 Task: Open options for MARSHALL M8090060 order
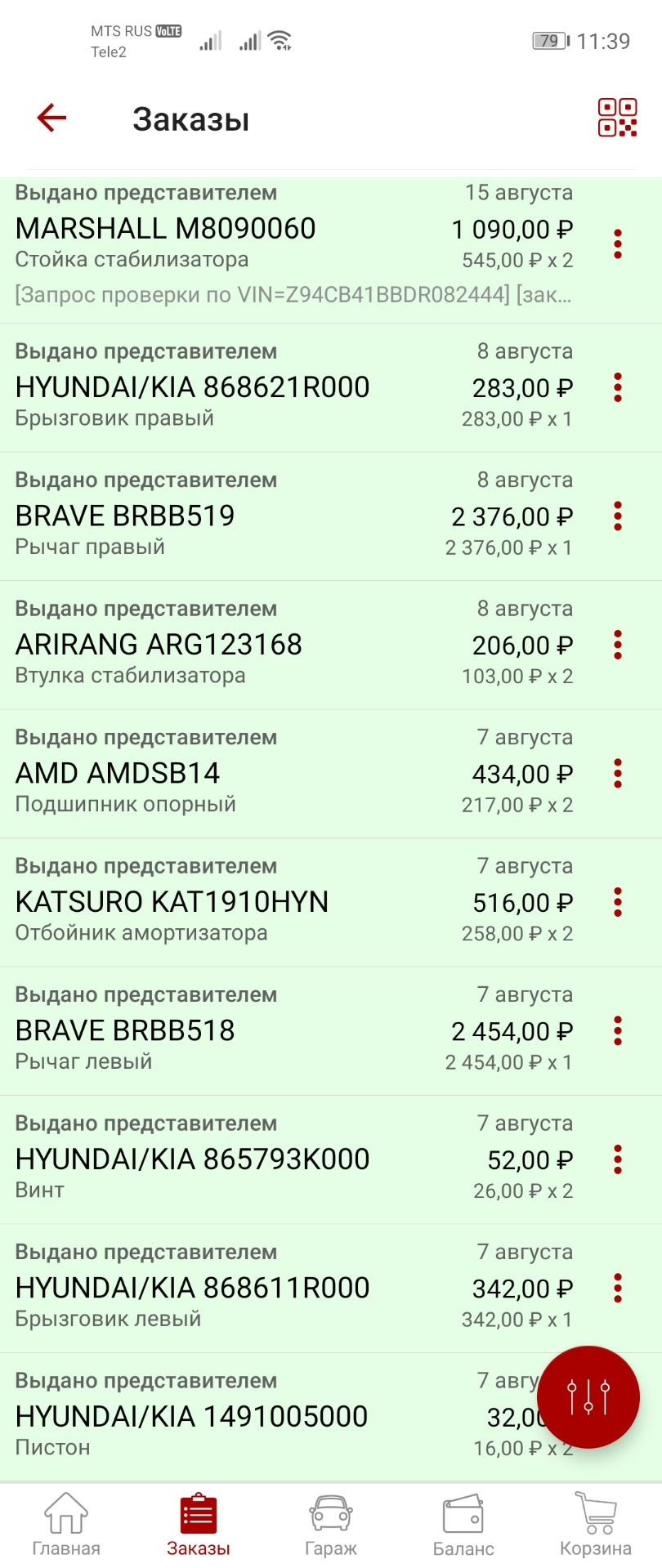click(617, 242)
